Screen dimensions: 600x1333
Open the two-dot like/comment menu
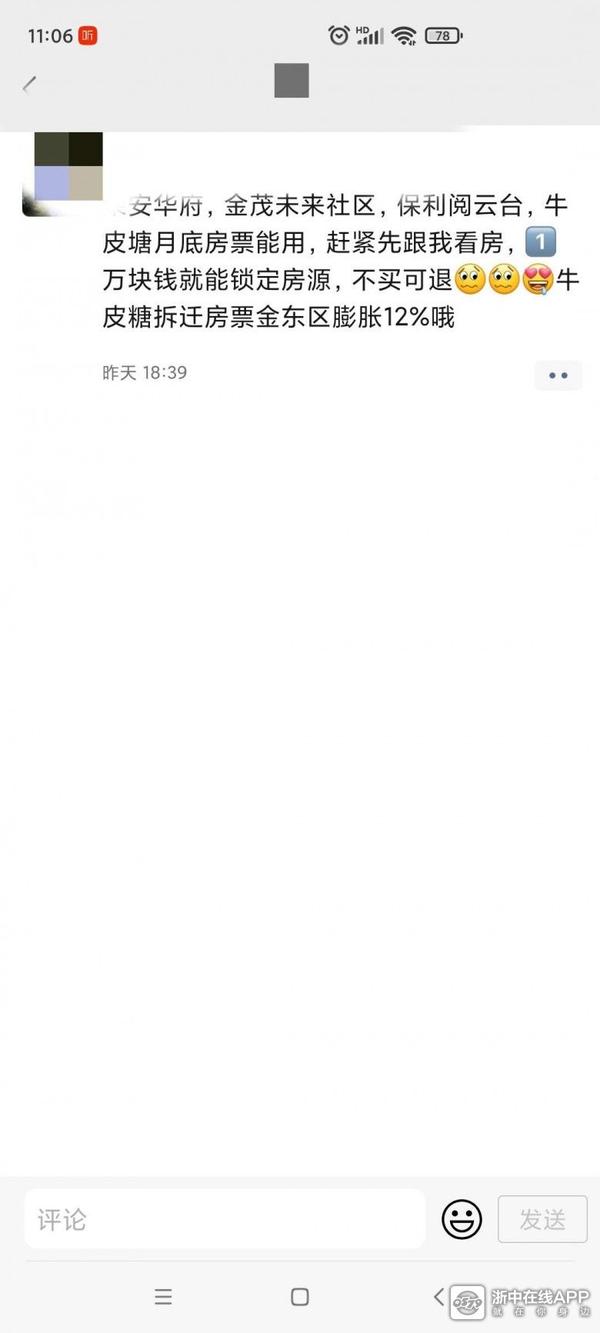(x=558, y=375)
